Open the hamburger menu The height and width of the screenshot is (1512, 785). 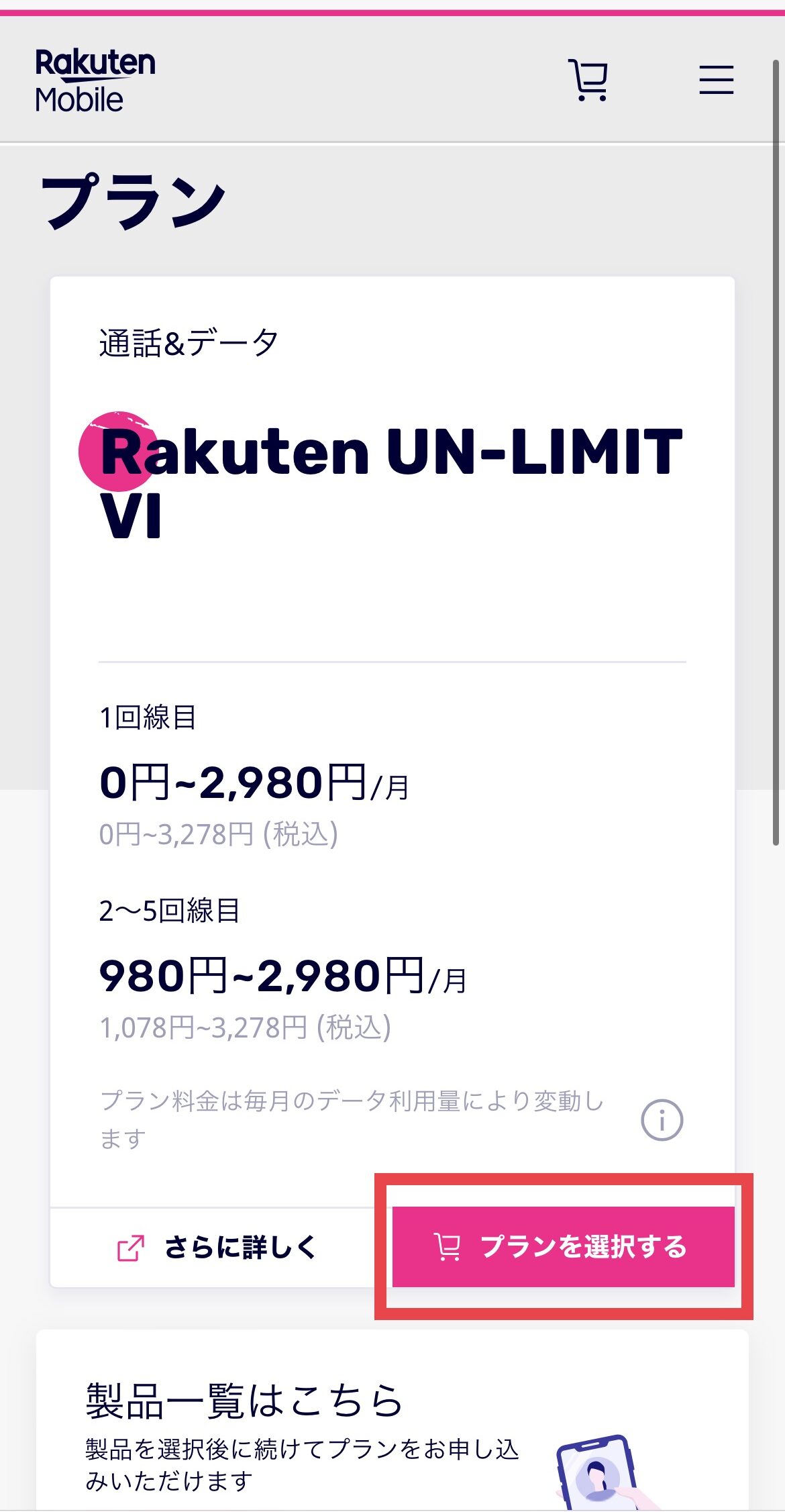point(716,80)
